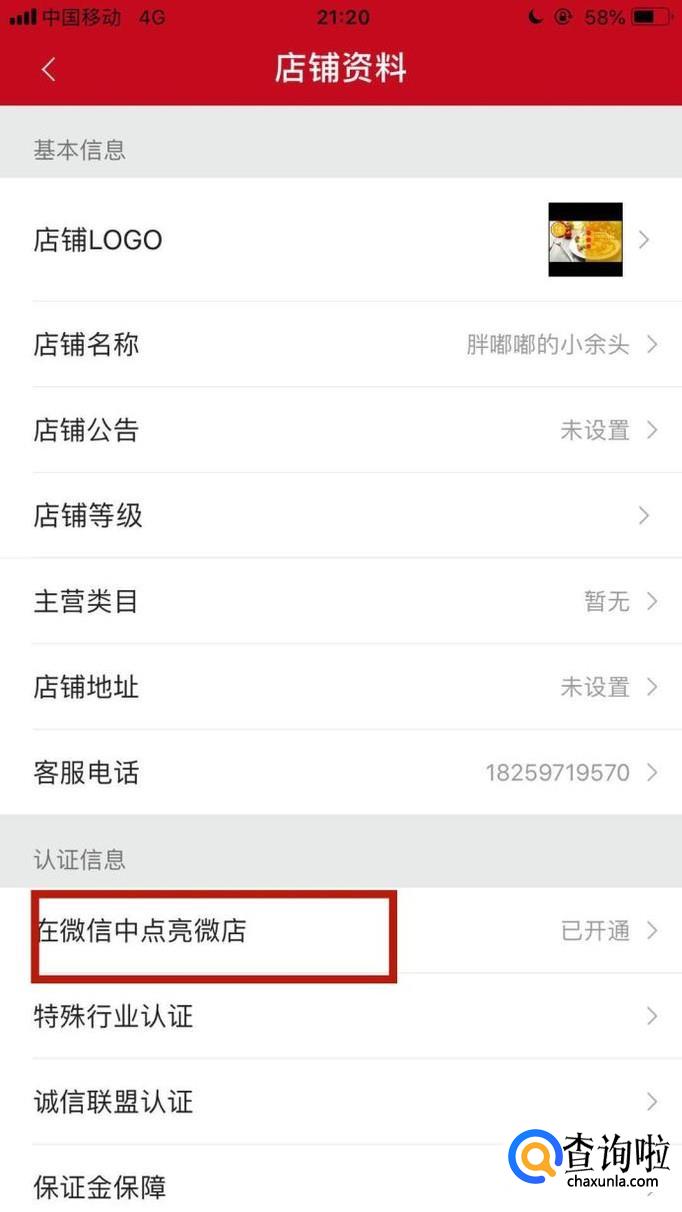Open 诚信联盟认证
The height and width of the screenshot is (1212, 682).
340,1102
